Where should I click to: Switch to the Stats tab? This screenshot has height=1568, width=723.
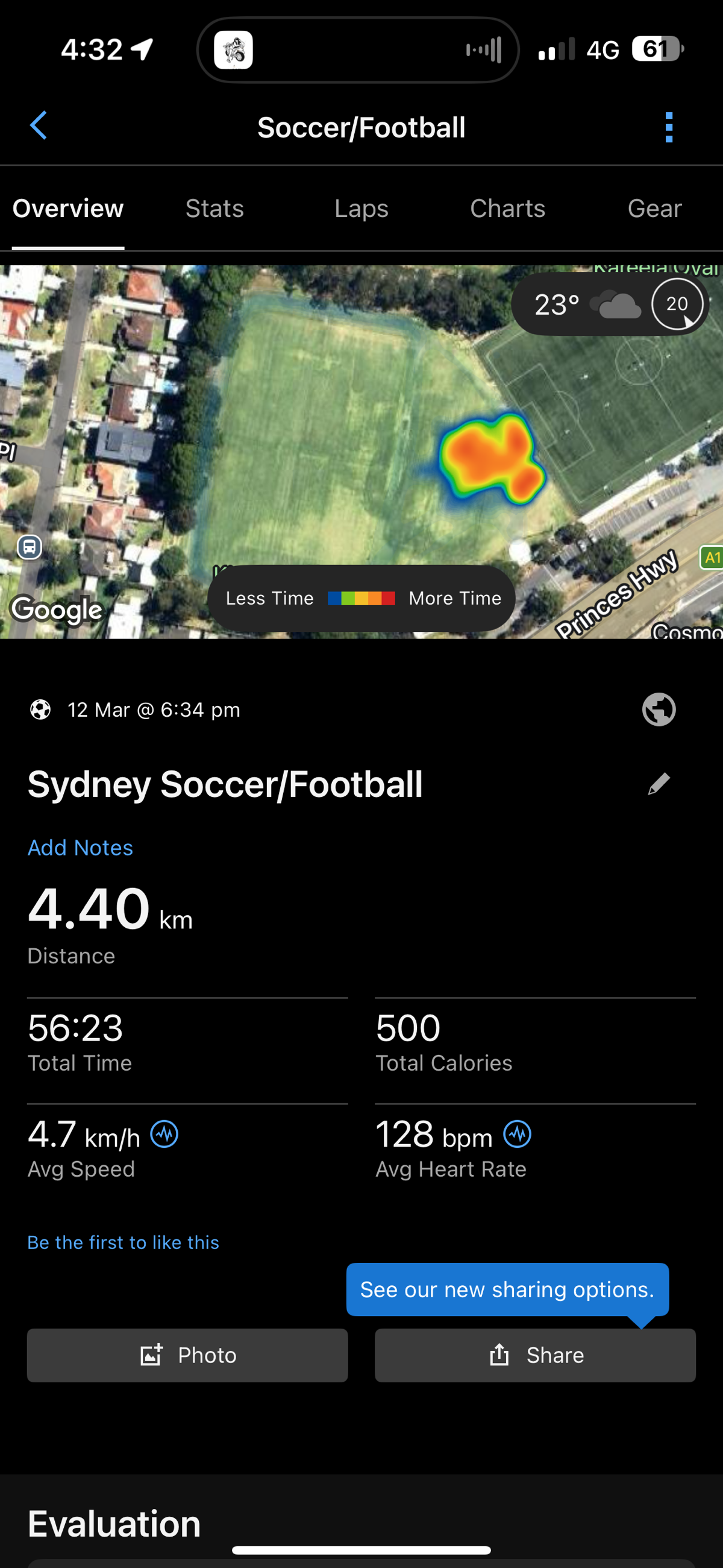coord(214,209)
